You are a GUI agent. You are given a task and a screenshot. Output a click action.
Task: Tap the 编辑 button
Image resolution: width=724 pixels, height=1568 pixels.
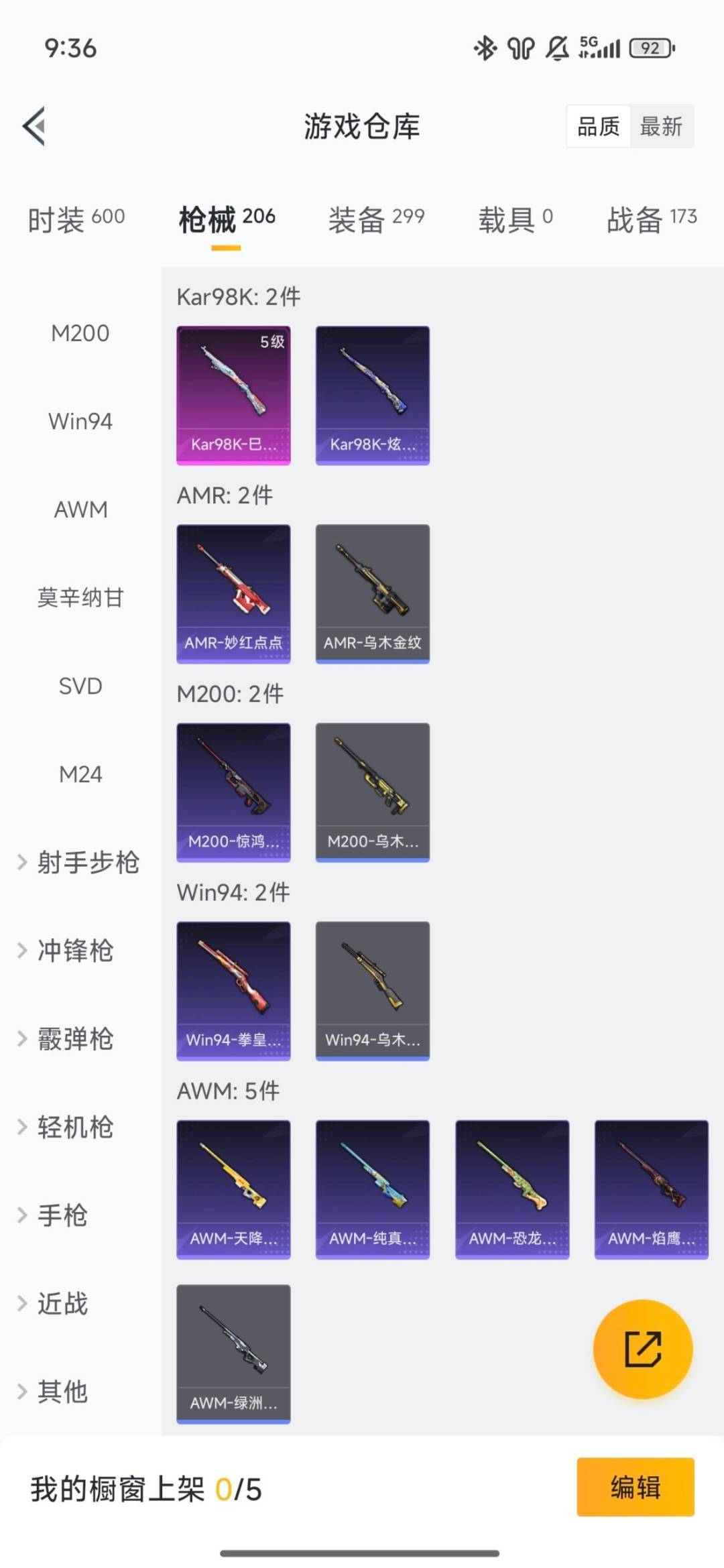tap(635, 1487)
